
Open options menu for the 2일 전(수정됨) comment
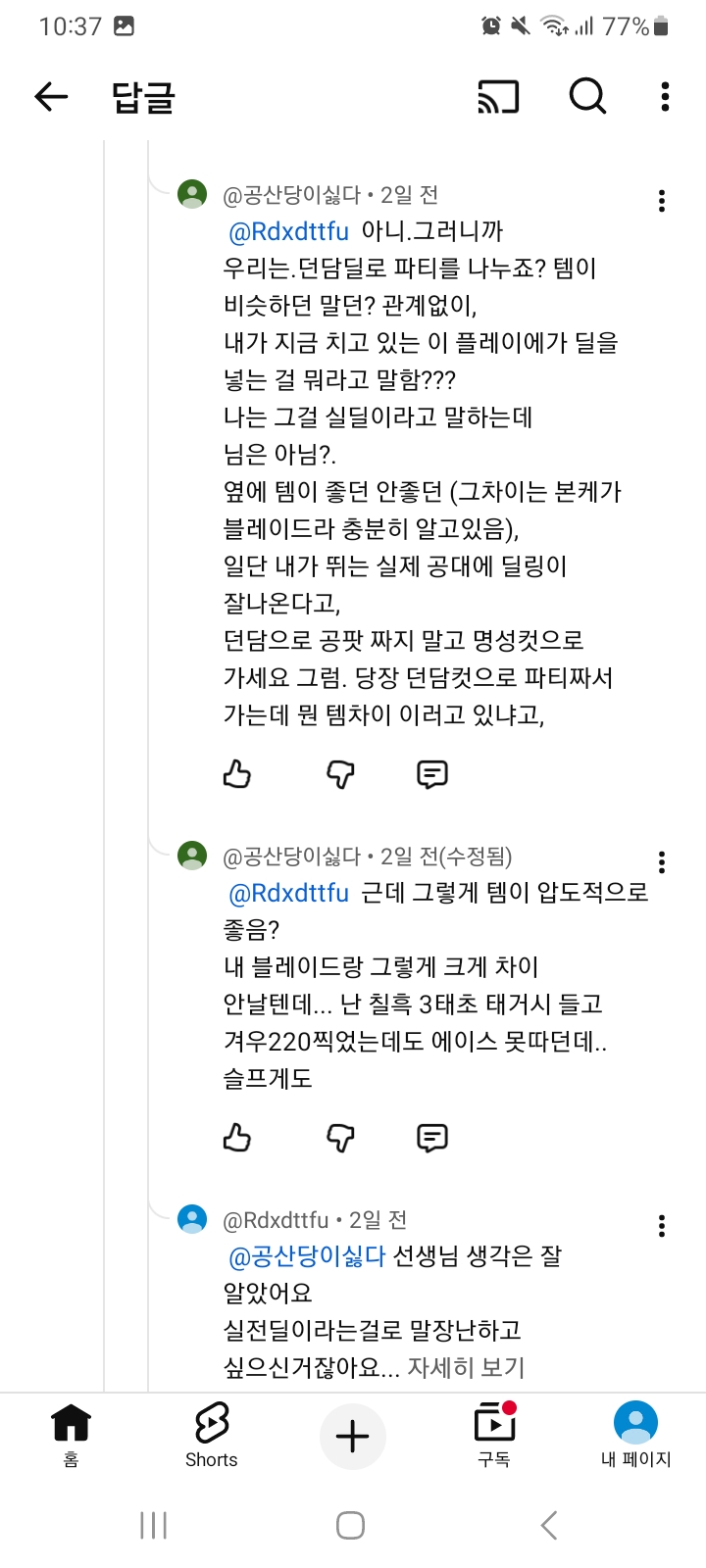tap(662, 862)
